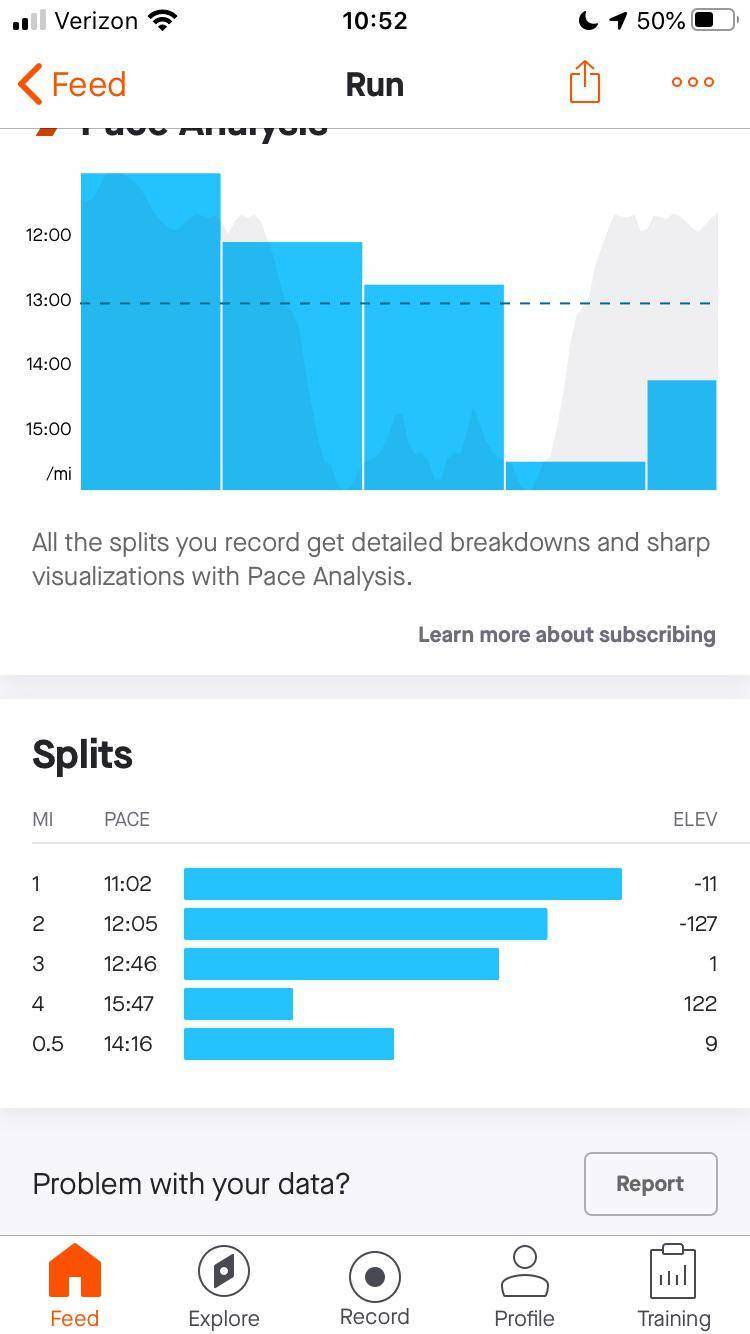Expand mile 4 split details

[x=375, y=1004]
